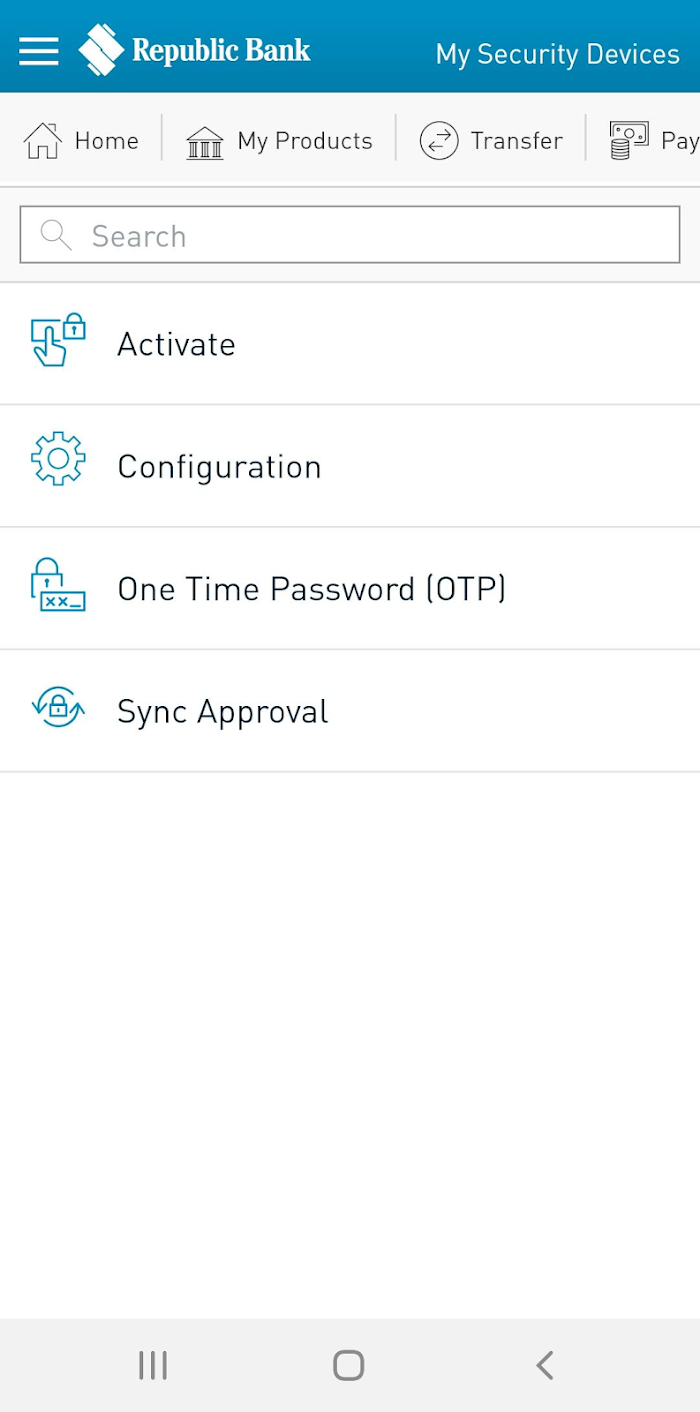Tap the Search field
This screenshot has width=700, height=1412.
(x=350, y=235)
